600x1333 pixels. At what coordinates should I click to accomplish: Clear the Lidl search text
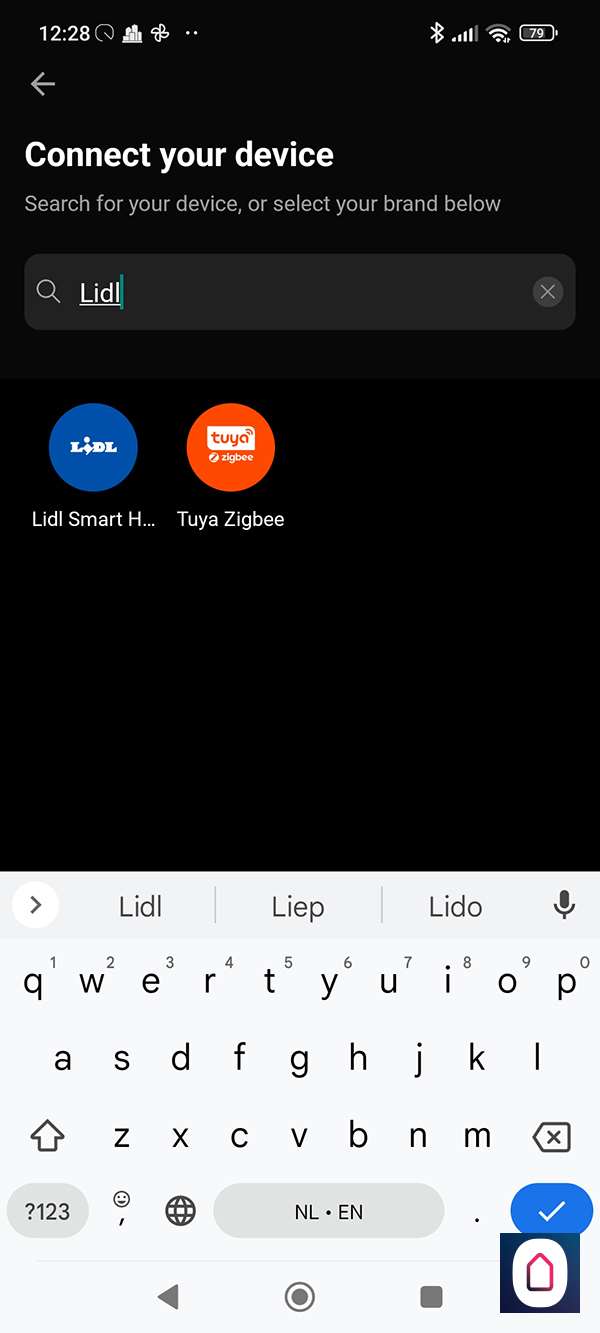[x=547, y=292]
